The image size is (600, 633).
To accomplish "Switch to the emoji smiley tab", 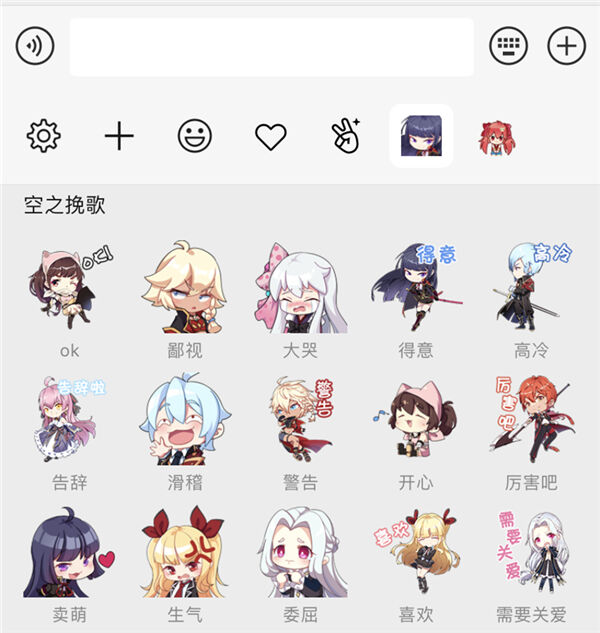I will (x=195, y=136).
